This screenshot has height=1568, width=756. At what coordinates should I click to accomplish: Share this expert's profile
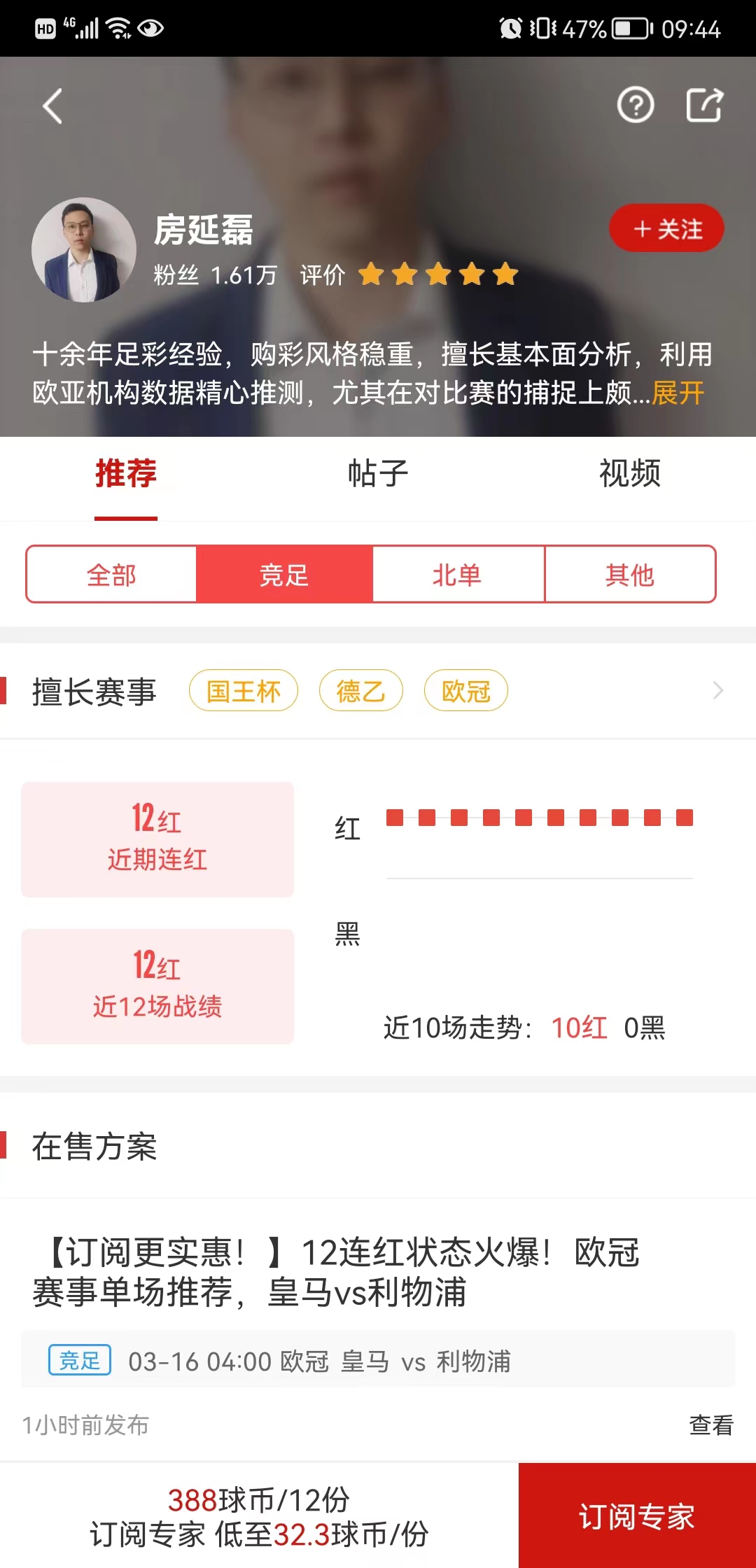pos(703,106)
